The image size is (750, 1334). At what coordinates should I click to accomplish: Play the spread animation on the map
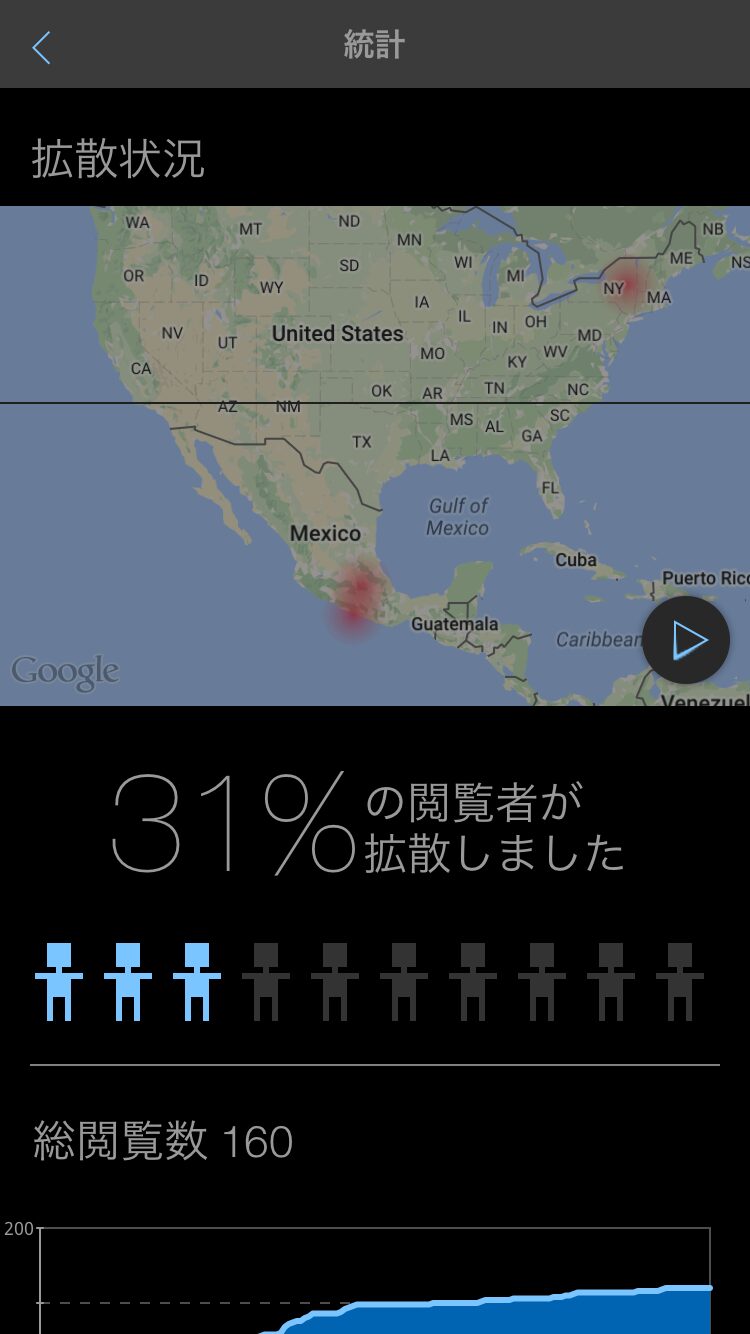coord(686,640)
